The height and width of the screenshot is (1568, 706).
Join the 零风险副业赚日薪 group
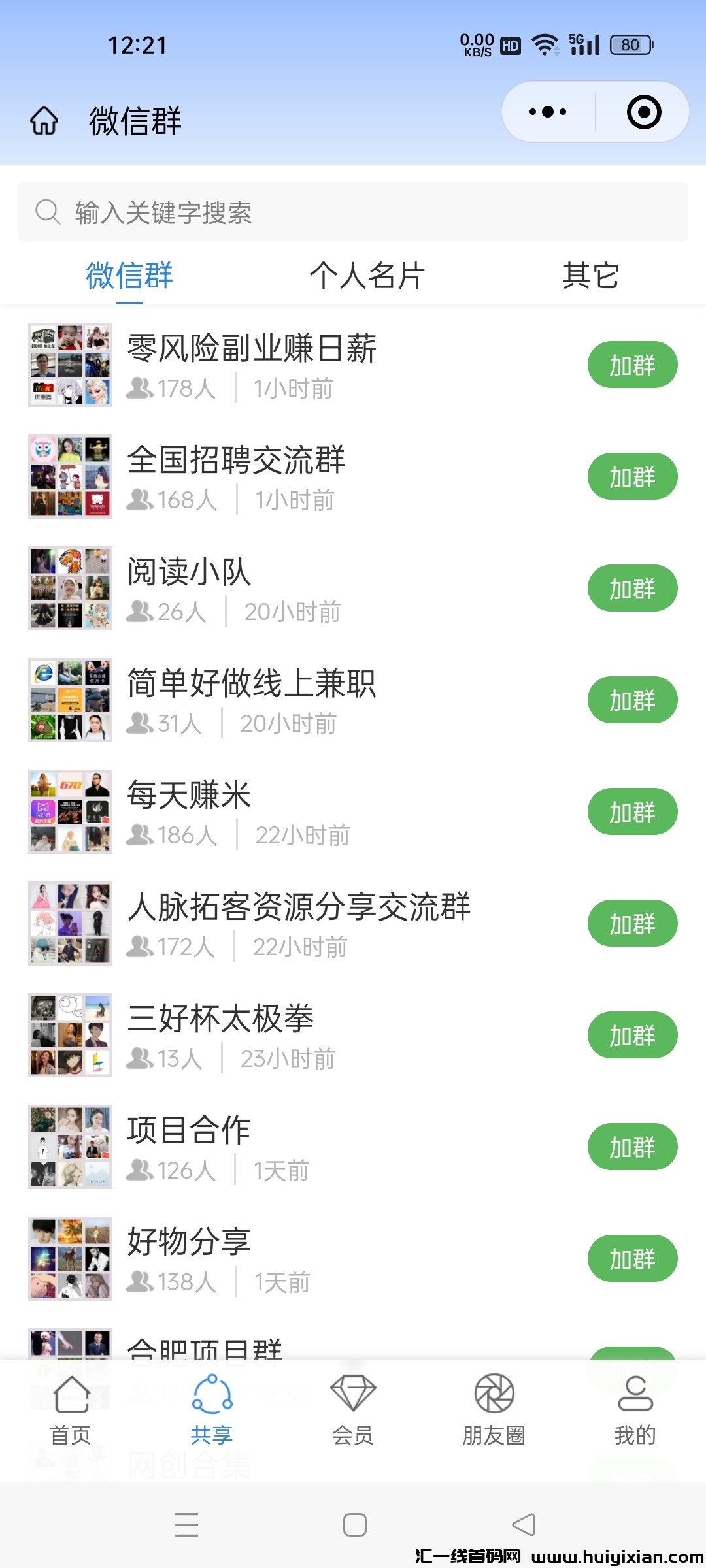(x=632, y=365)
